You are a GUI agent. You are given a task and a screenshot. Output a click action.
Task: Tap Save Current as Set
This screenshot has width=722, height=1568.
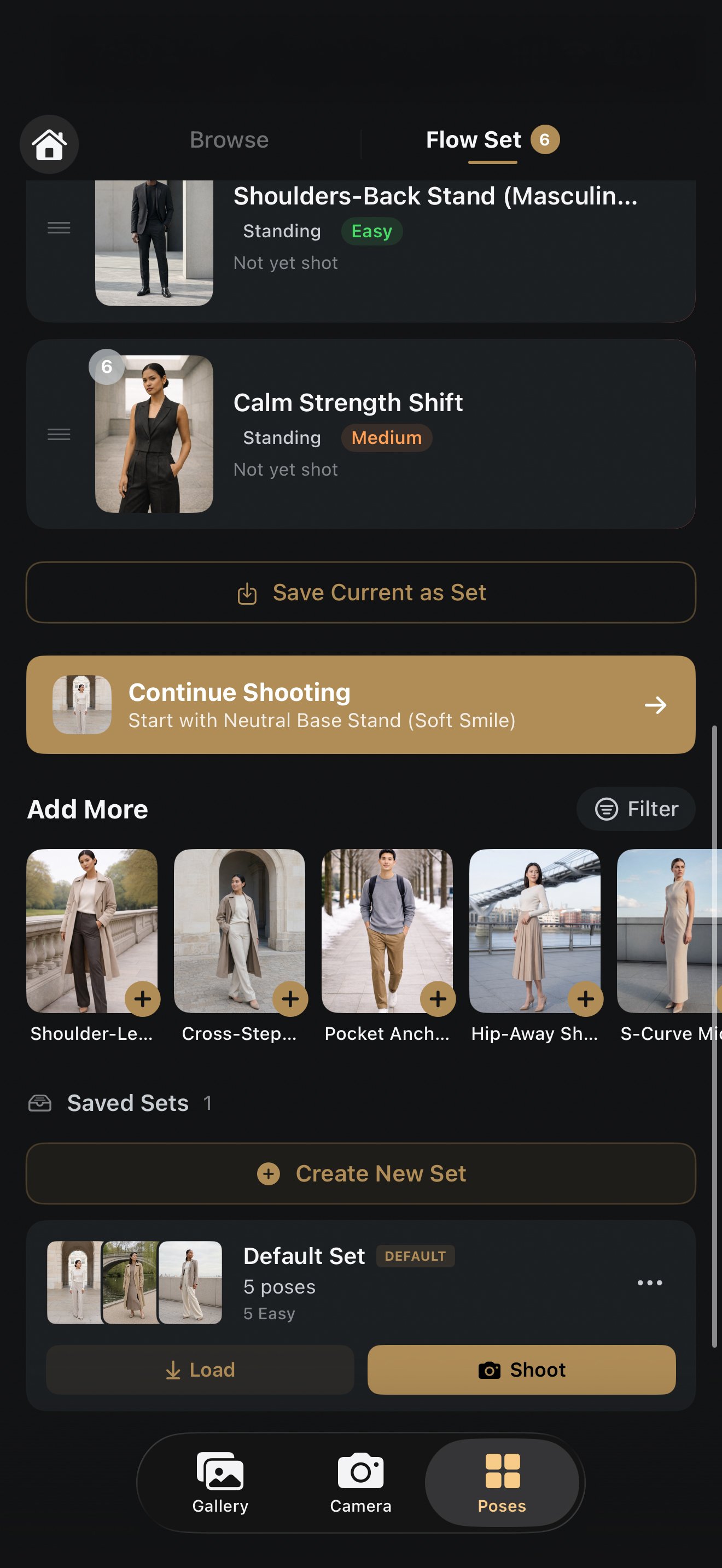[x=360, y=592]
